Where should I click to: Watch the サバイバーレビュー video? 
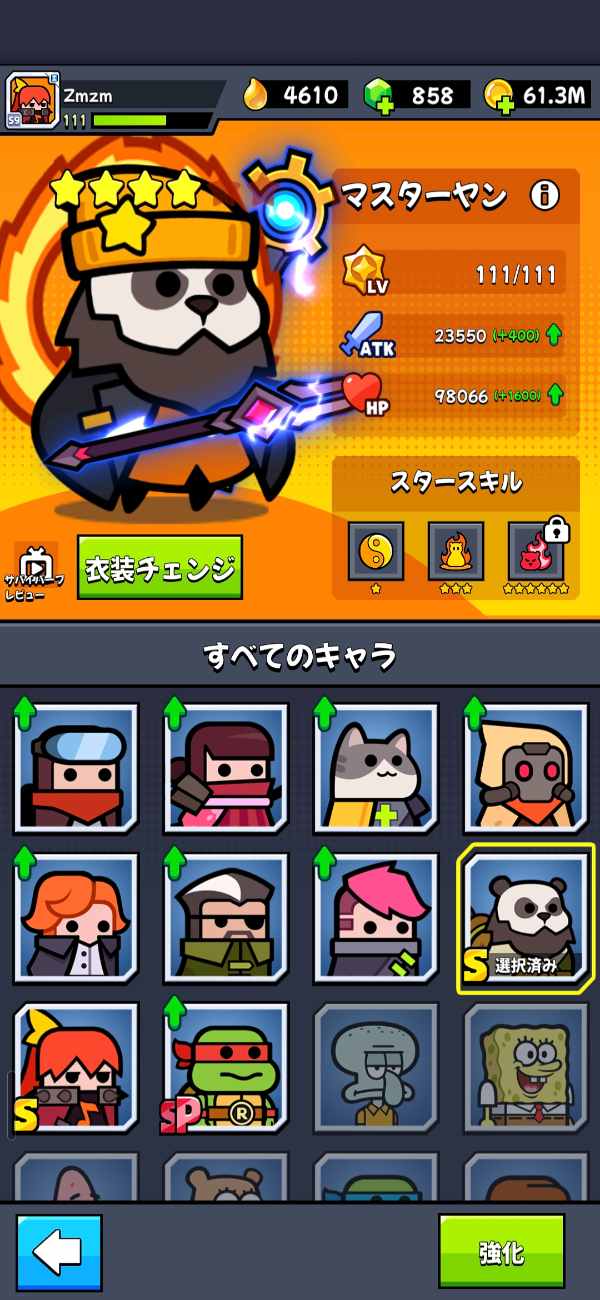coord(37,568)
